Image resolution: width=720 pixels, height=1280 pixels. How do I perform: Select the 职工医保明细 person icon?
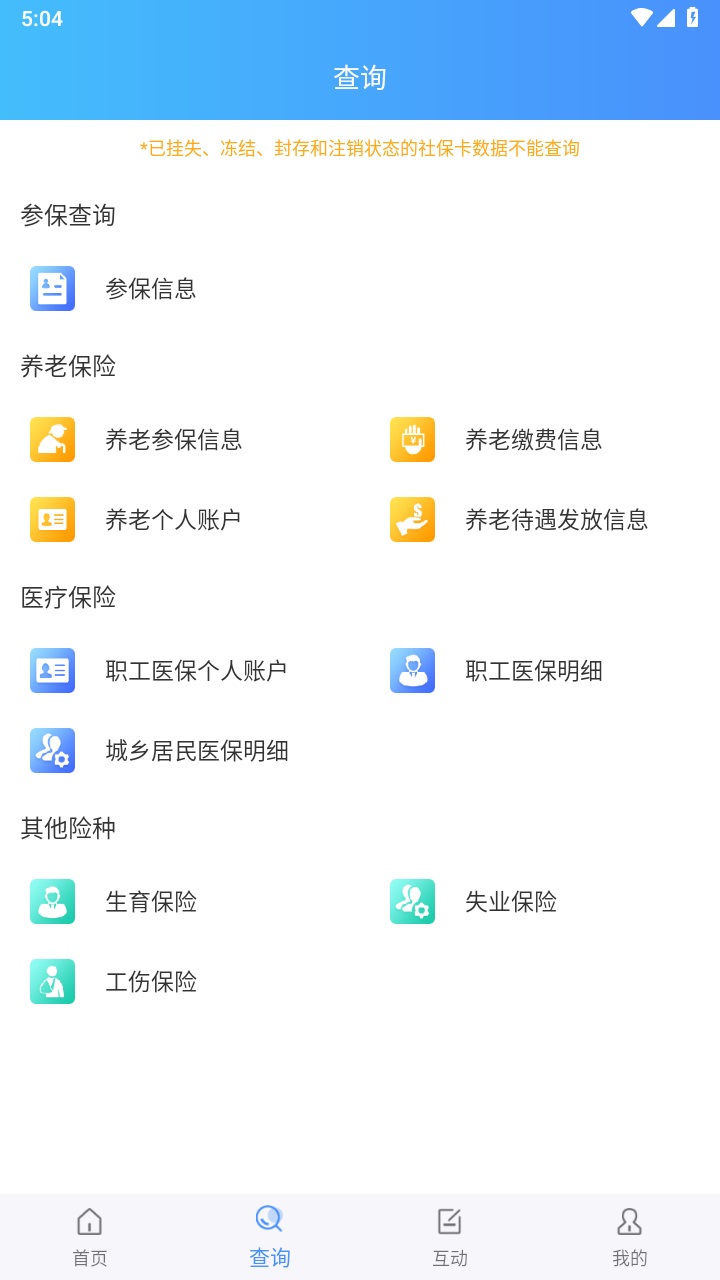pyautogui.click(x=412, y=671)
